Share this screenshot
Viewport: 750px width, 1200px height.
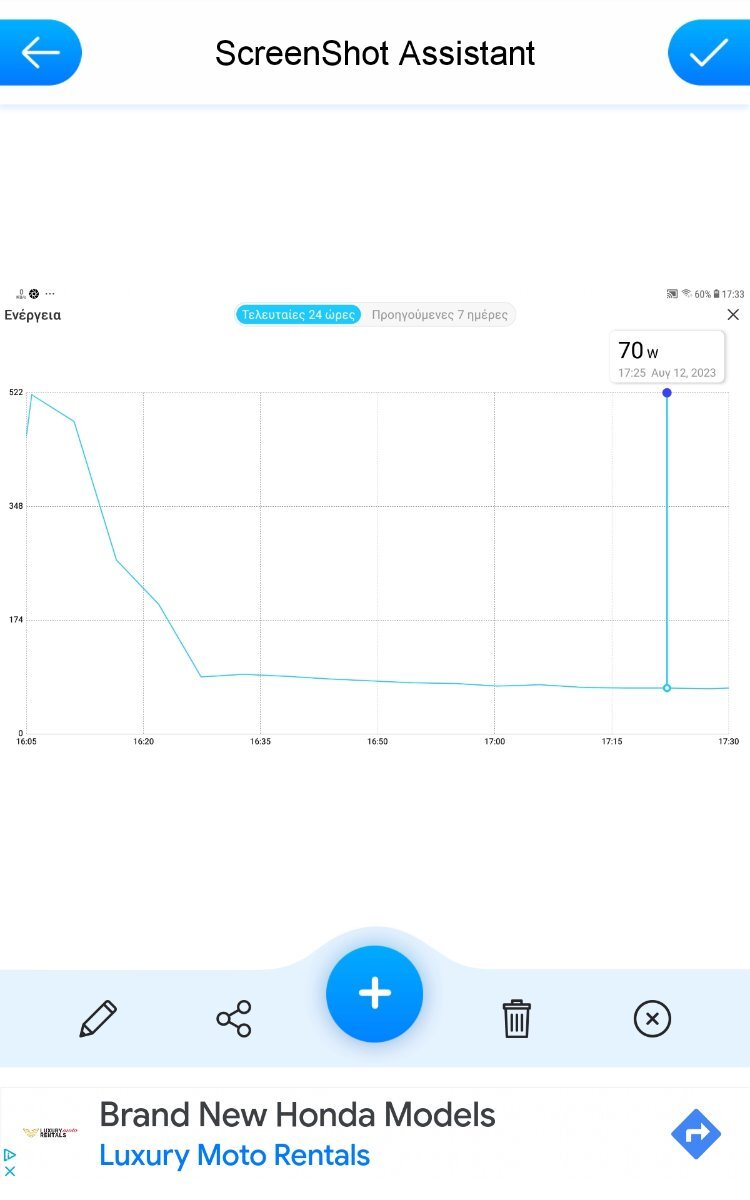pos(234,1019)
